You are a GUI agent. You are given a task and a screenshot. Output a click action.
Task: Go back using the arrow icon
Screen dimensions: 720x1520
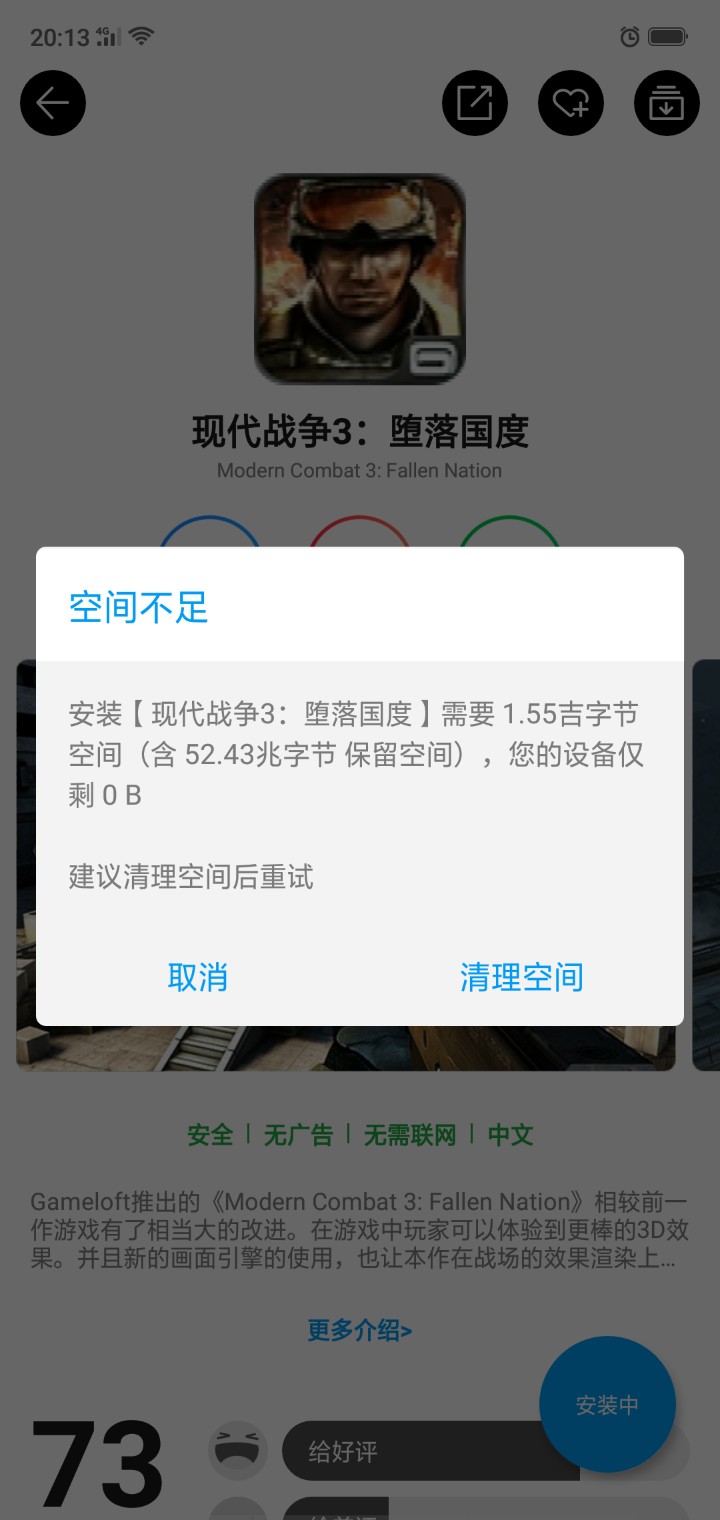click(x=53, y=103)
